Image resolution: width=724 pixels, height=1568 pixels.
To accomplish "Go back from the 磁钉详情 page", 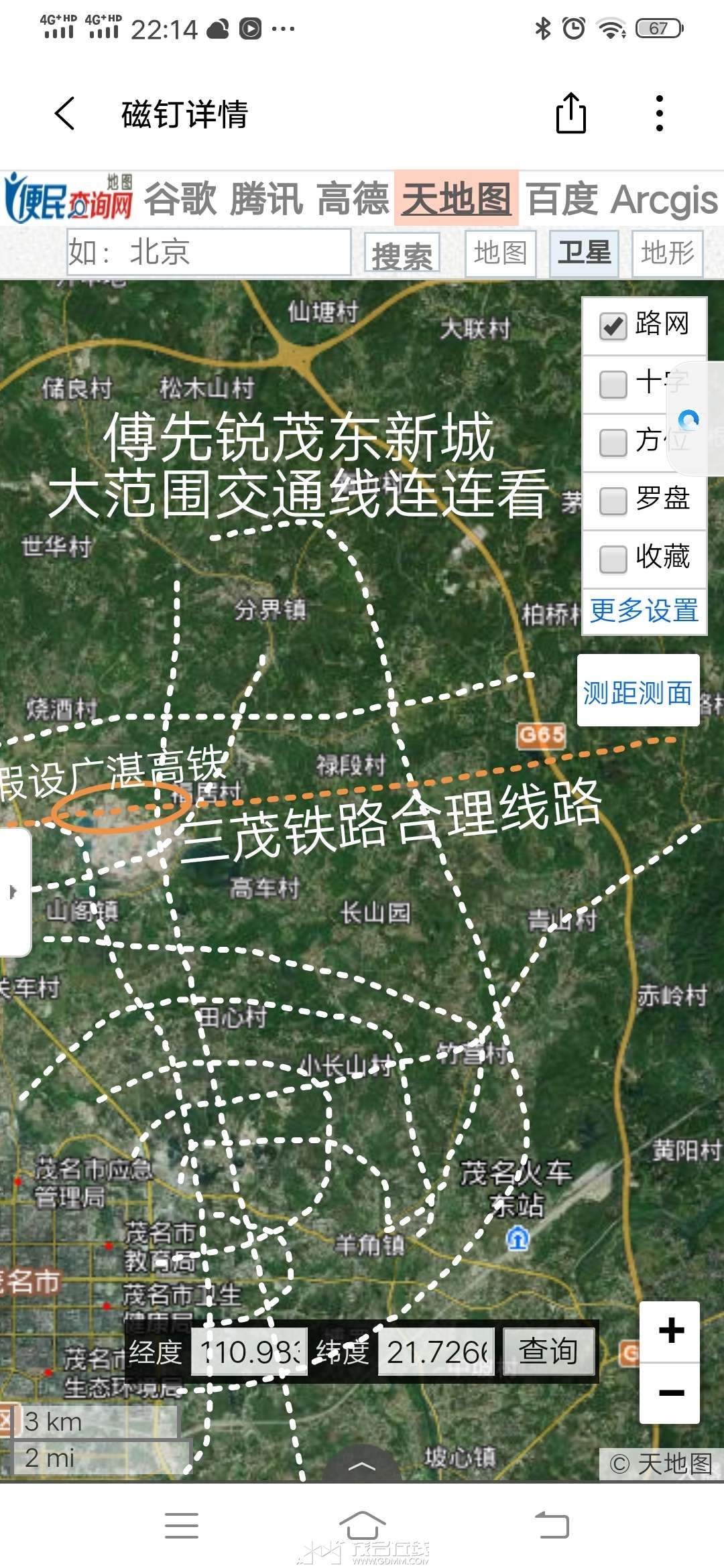I will 65,113.
